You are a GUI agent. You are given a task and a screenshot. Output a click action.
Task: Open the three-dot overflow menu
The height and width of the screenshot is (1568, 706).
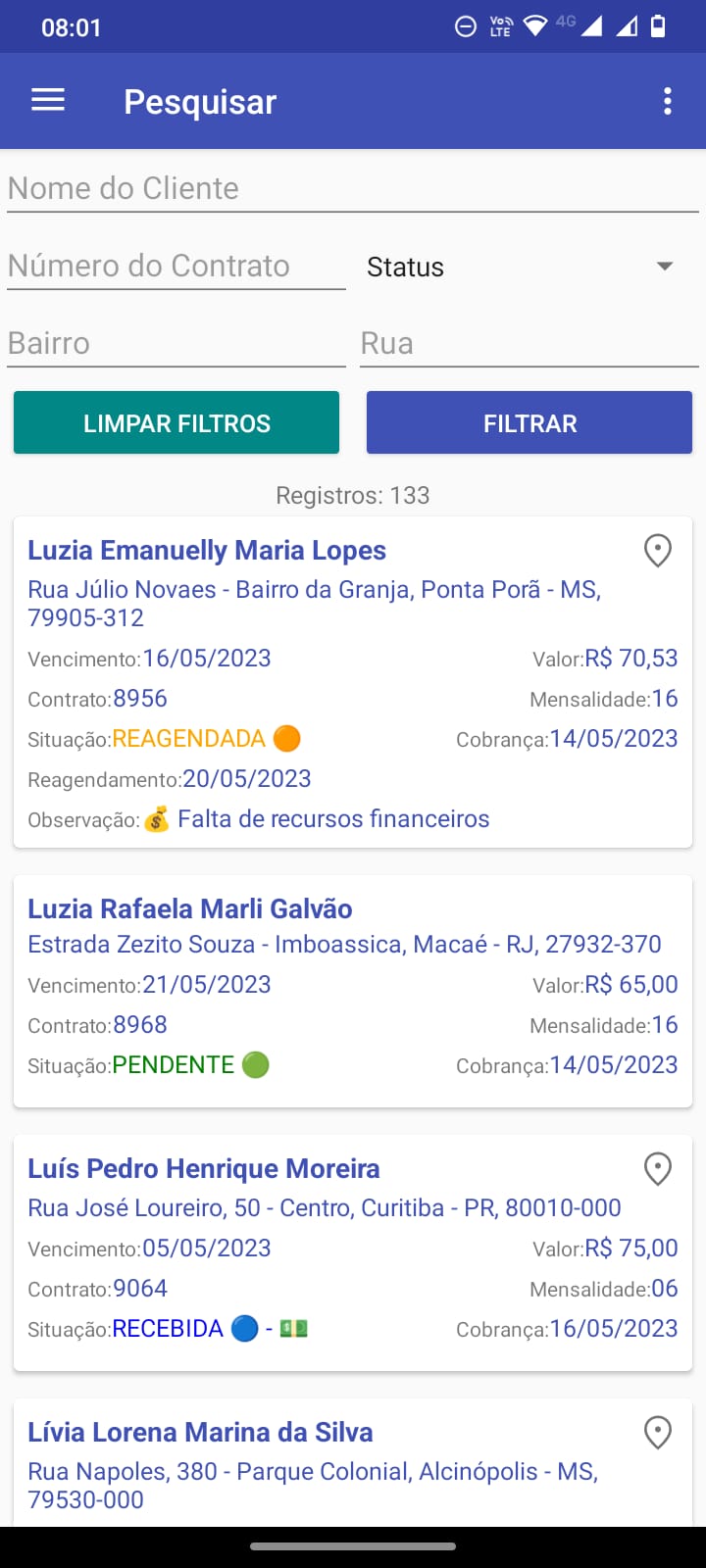(668, 101)
